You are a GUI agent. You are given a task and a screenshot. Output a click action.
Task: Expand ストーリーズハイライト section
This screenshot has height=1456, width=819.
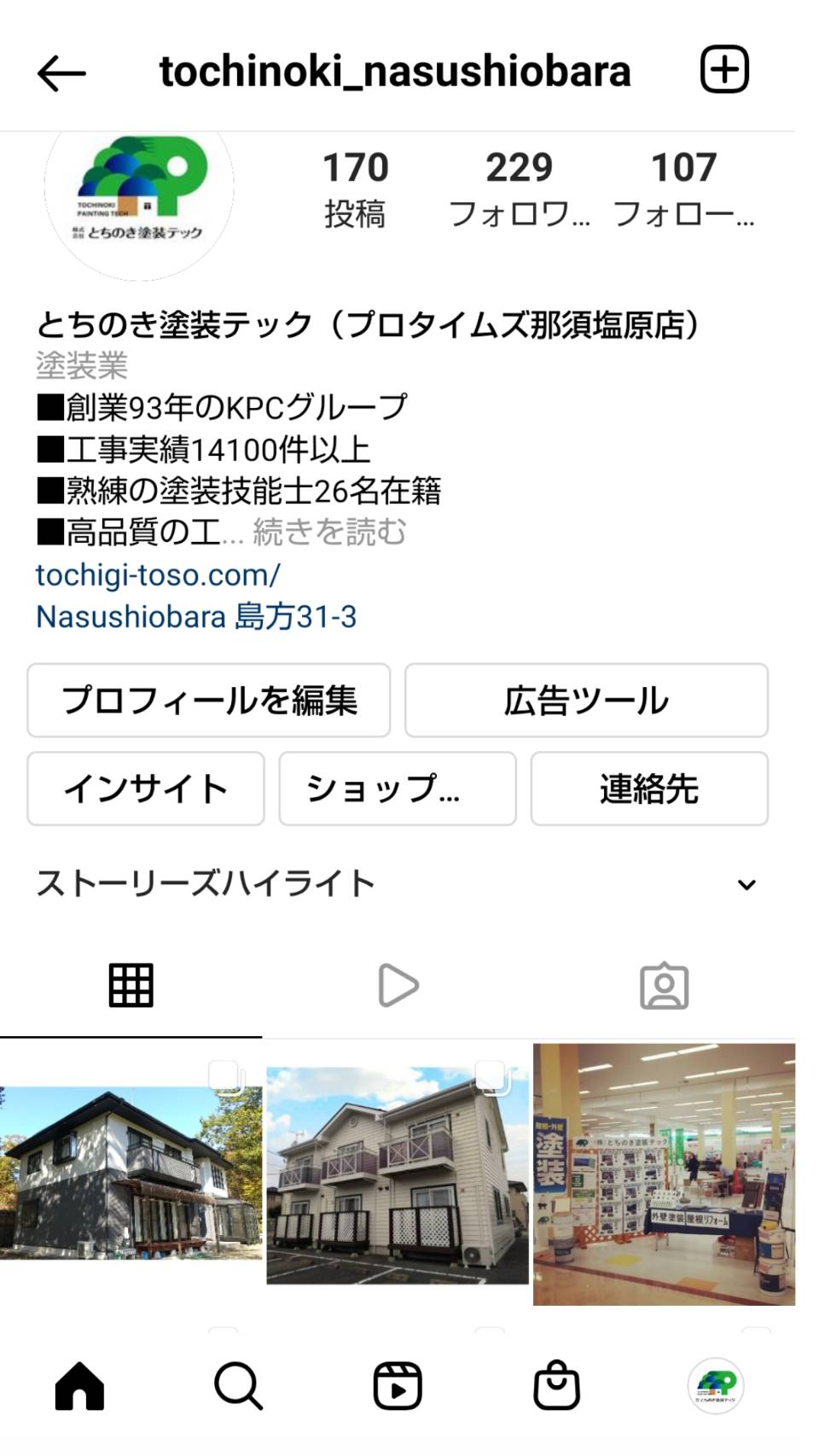[x=746, y=884]
